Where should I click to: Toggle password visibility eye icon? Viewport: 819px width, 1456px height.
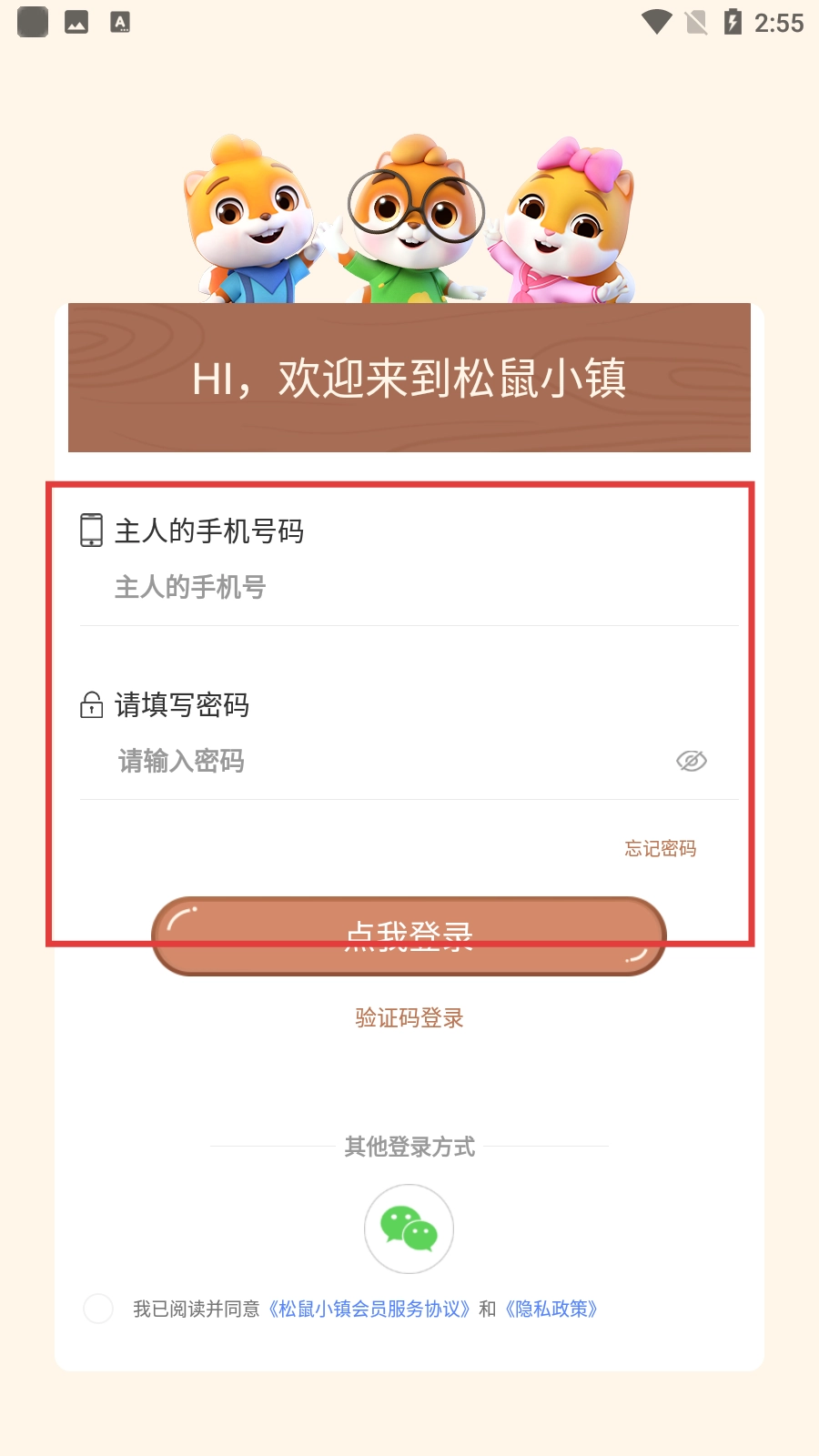pyautogui.click(x=692, y=761)
